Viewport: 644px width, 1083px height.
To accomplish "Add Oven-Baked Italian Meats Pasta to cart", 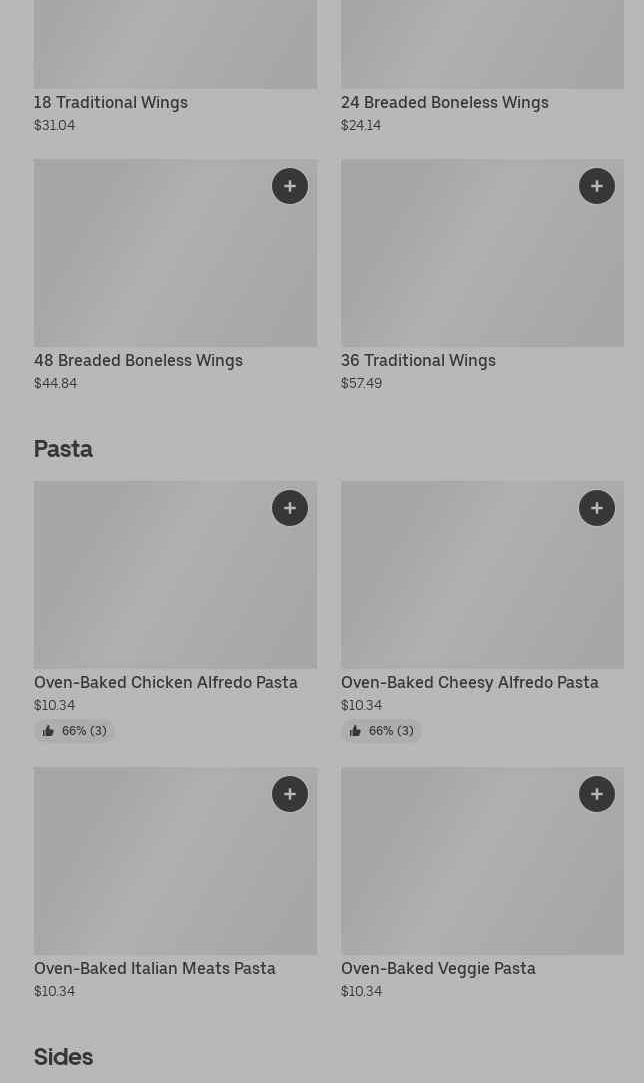I will point(290,794).
